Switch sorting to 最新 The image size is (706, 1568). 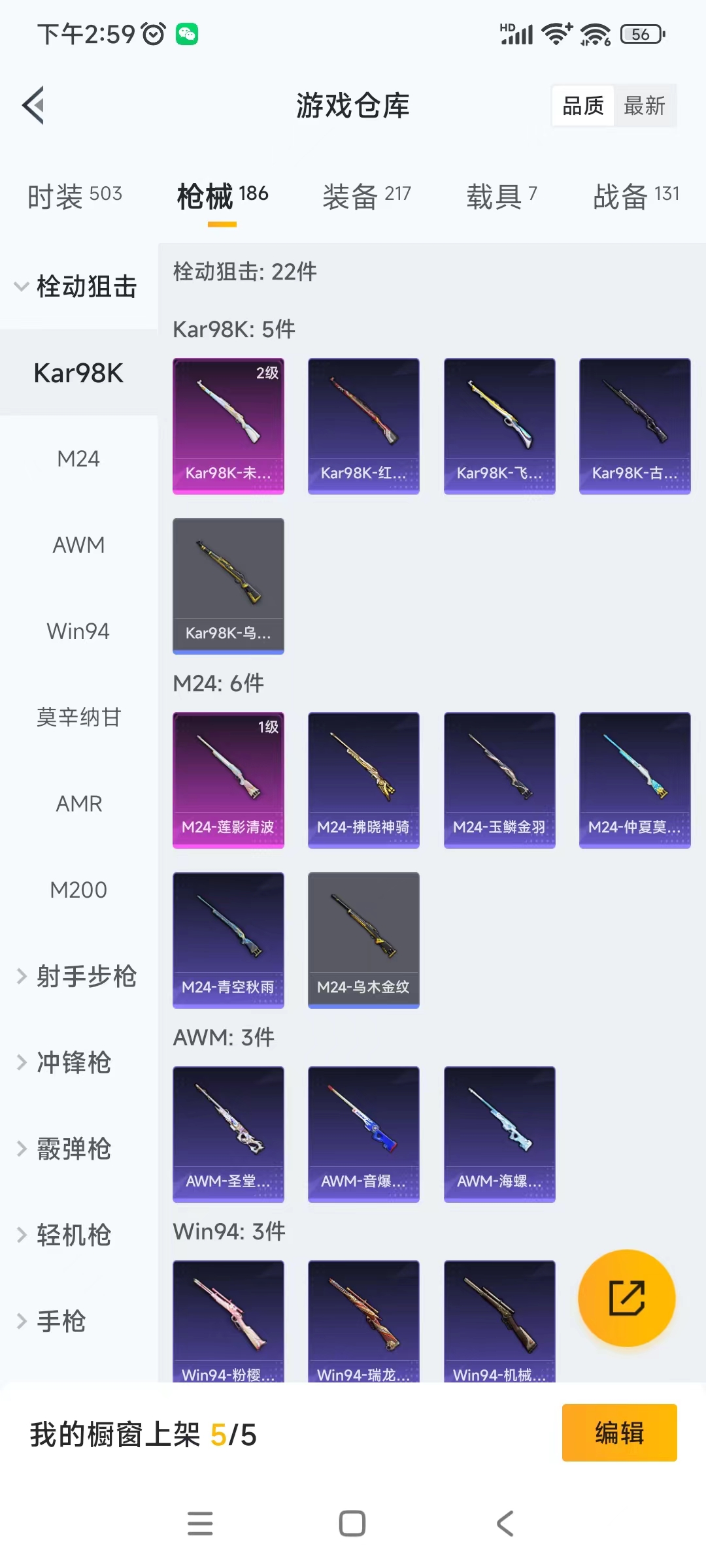pyautogui.click(x=645, y=105)
